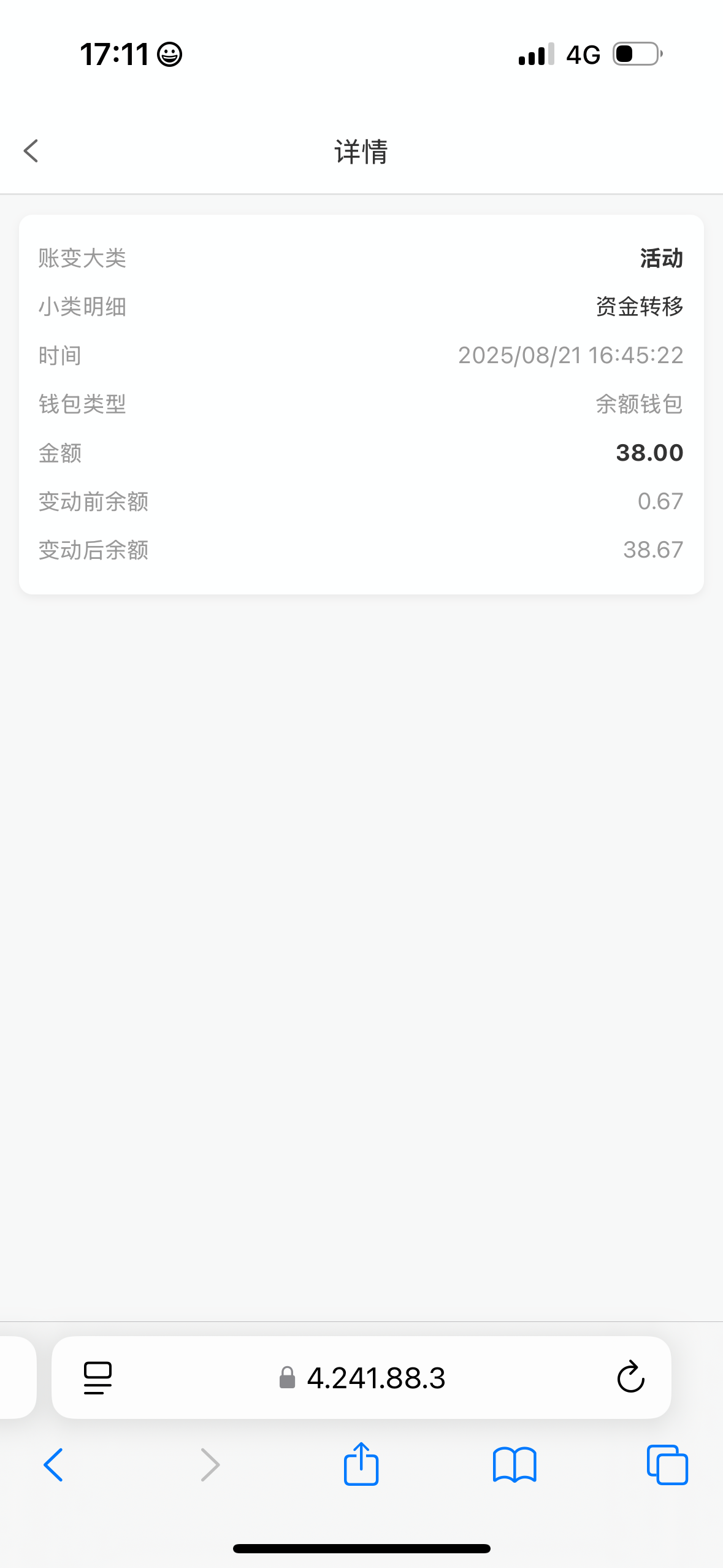Tap the address bar showing 4.241.88.3
Screen dimensions: 723x1568
(375, 1378)
